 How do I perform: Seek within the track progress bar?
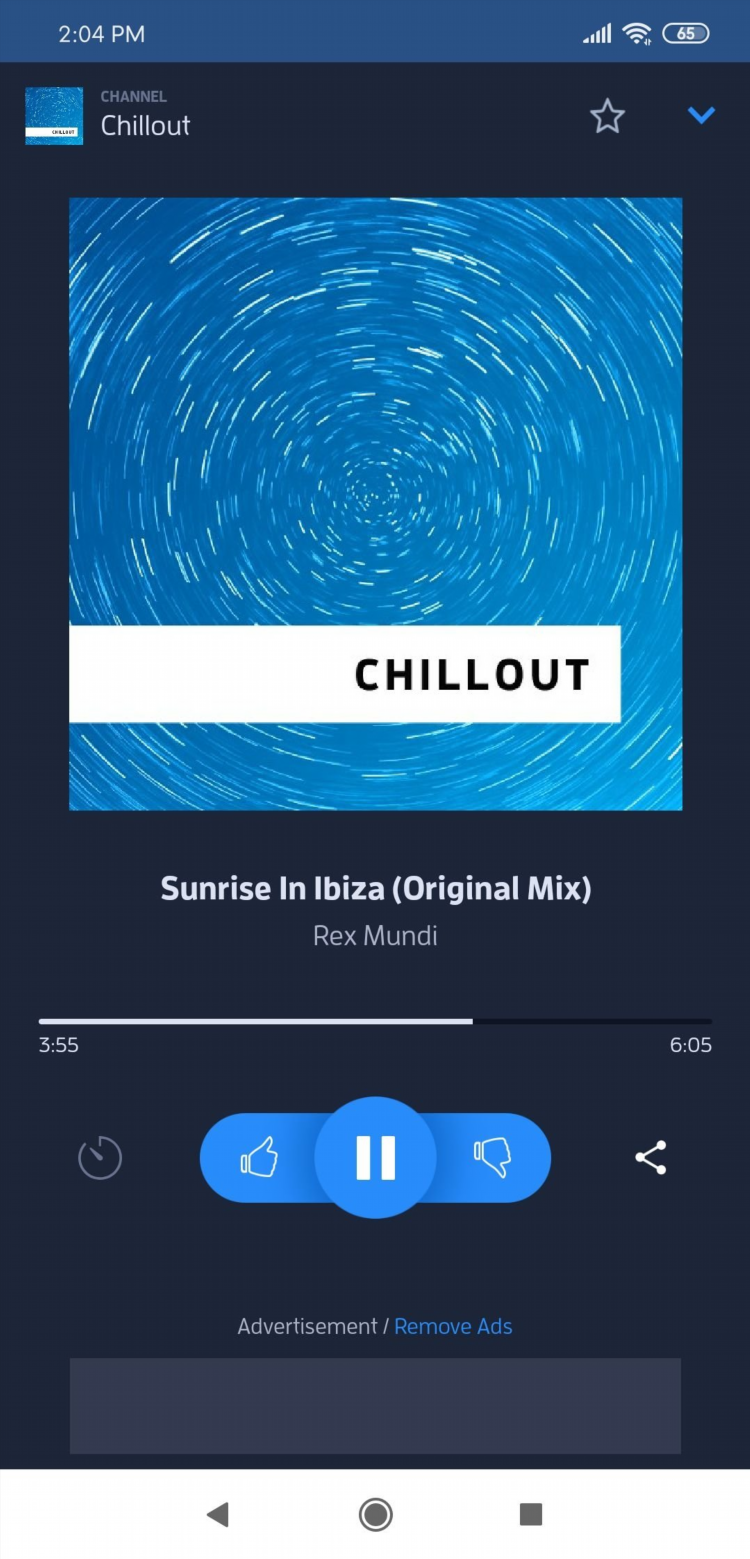pyautogui.click(x=375, y=1021)
